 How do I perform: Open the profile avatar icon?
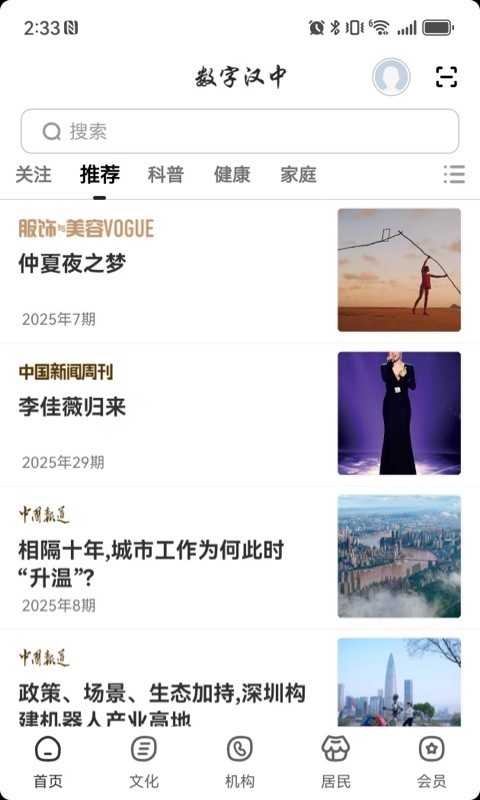pos(391,77)
